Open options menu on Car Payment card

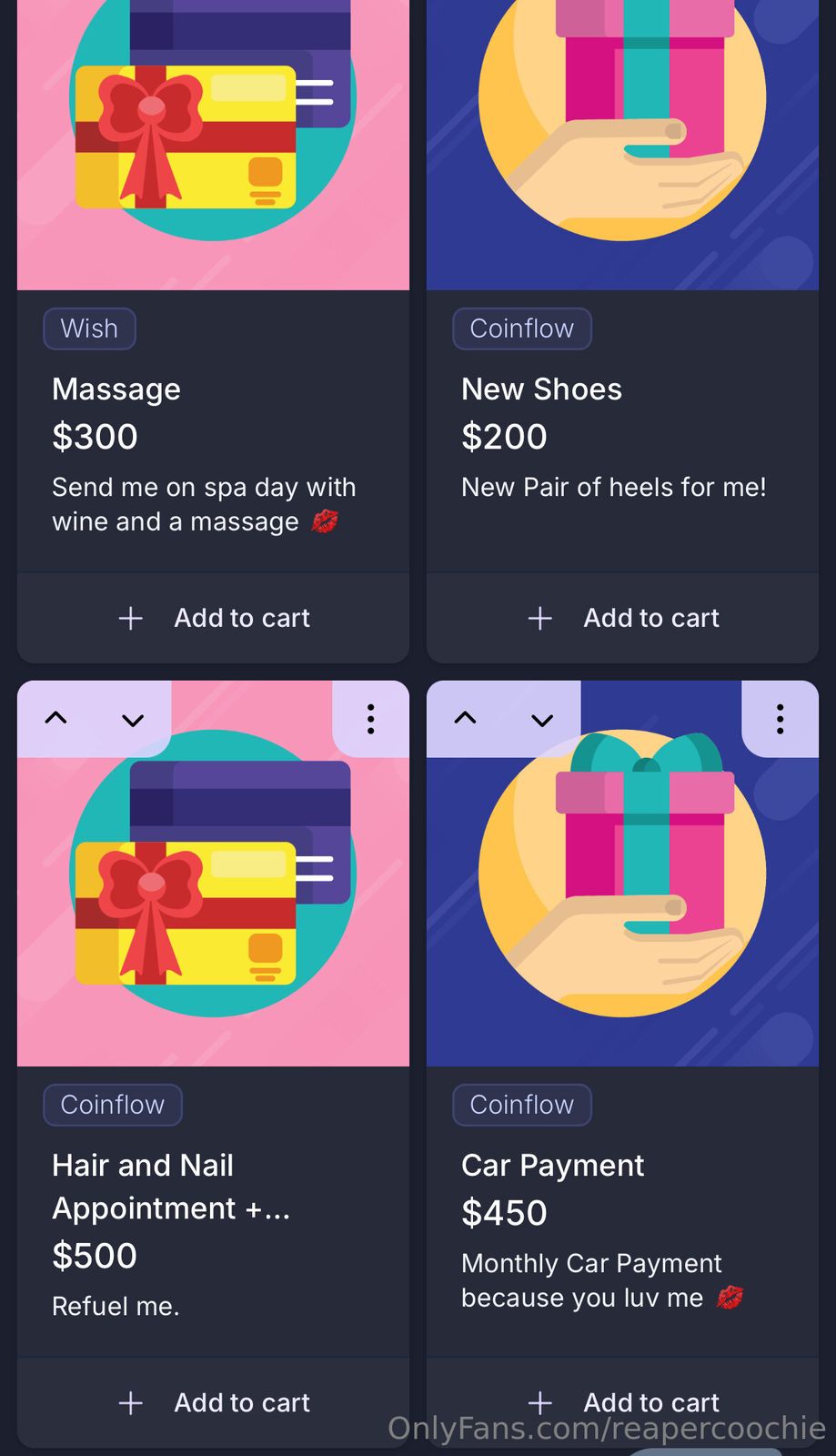click(780, 719)
